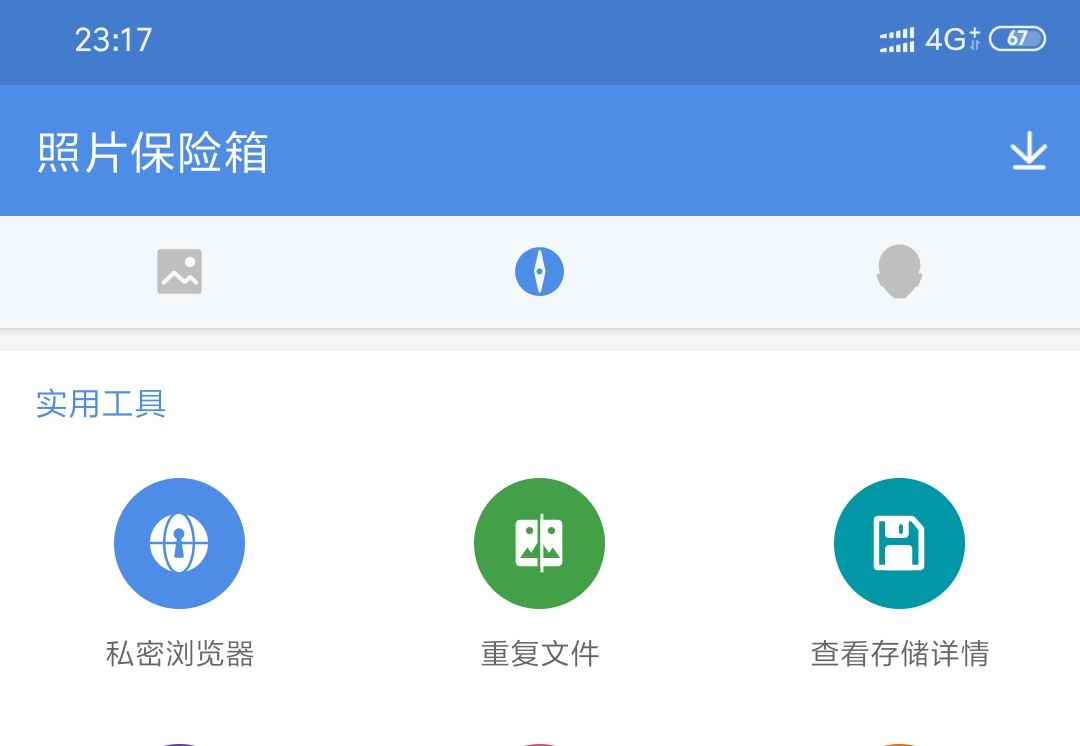Switch to the photos gallery tab
The image size is (1080, 746).
pyautogui.click(x=180, y=271)
